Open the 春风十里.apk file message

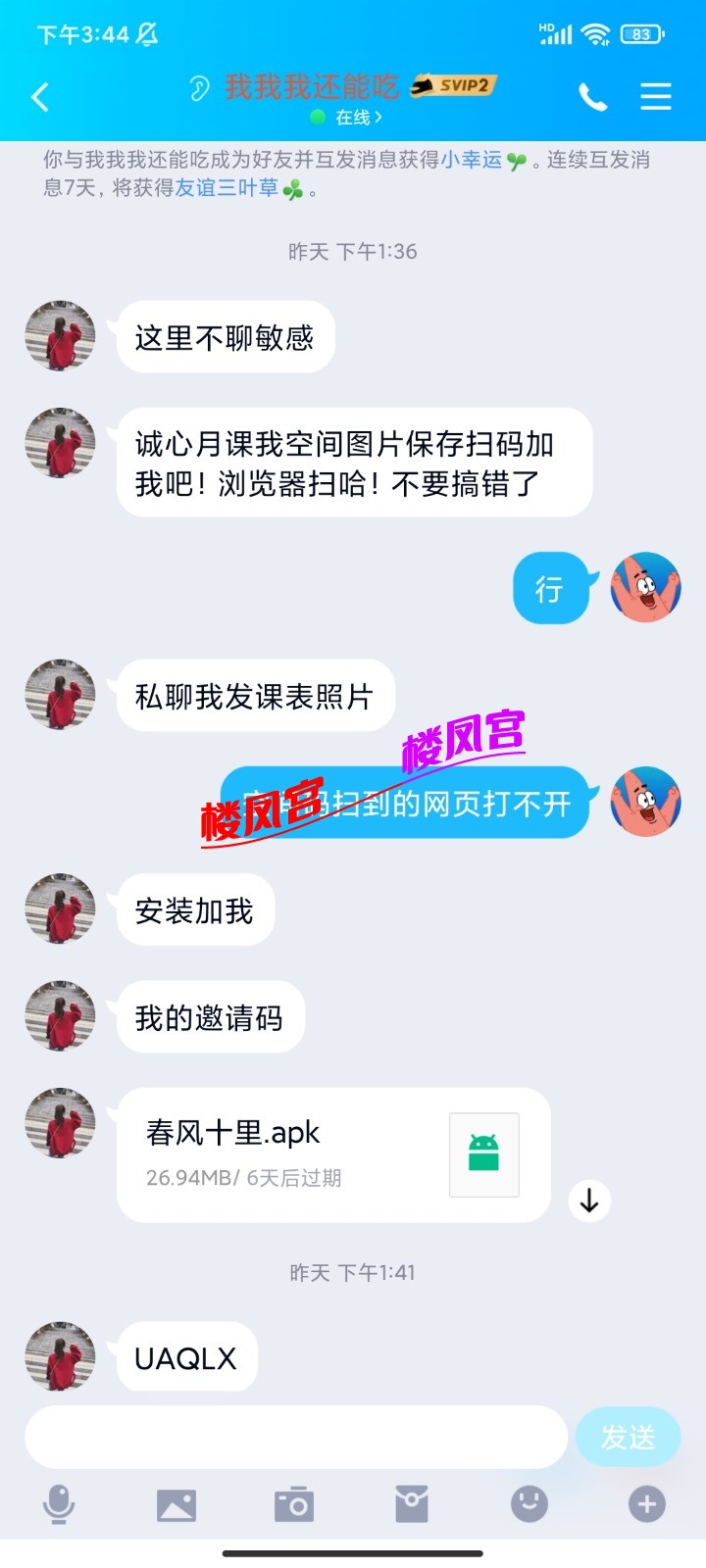point(333,1154)
